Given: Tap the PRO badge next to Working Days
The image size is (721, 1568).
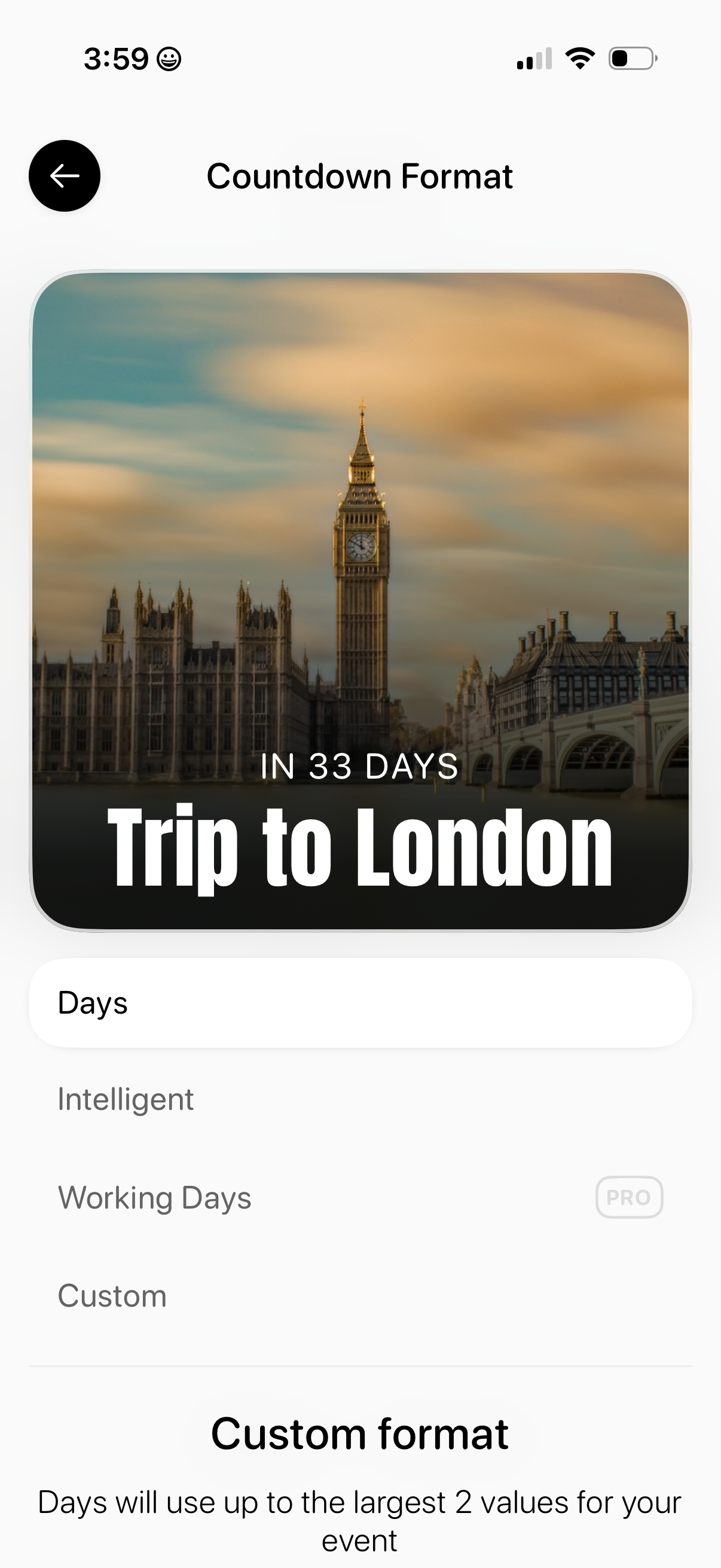Looking at the screenshot, I should point(628,1197).
